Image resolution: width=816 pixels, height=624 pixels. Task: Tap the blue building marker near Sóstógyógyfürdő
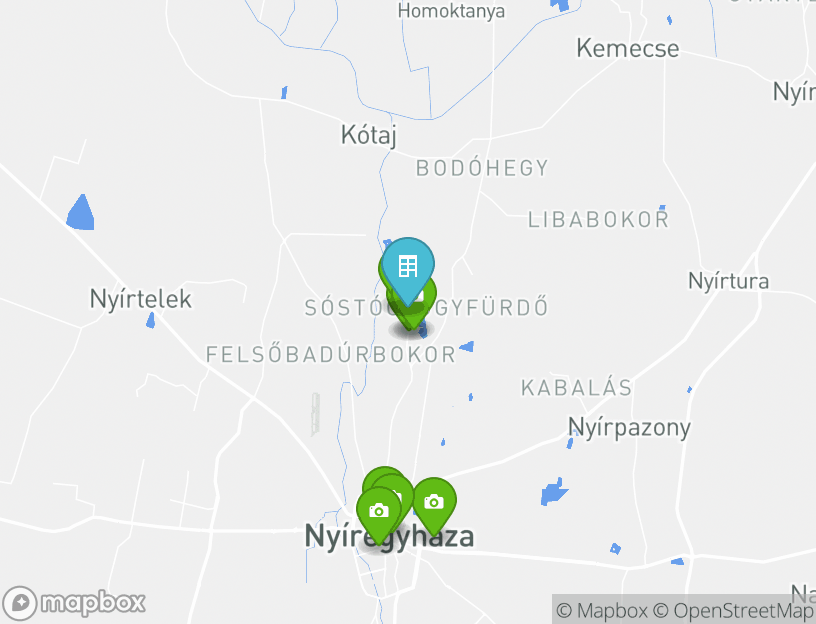coord(407,266)
